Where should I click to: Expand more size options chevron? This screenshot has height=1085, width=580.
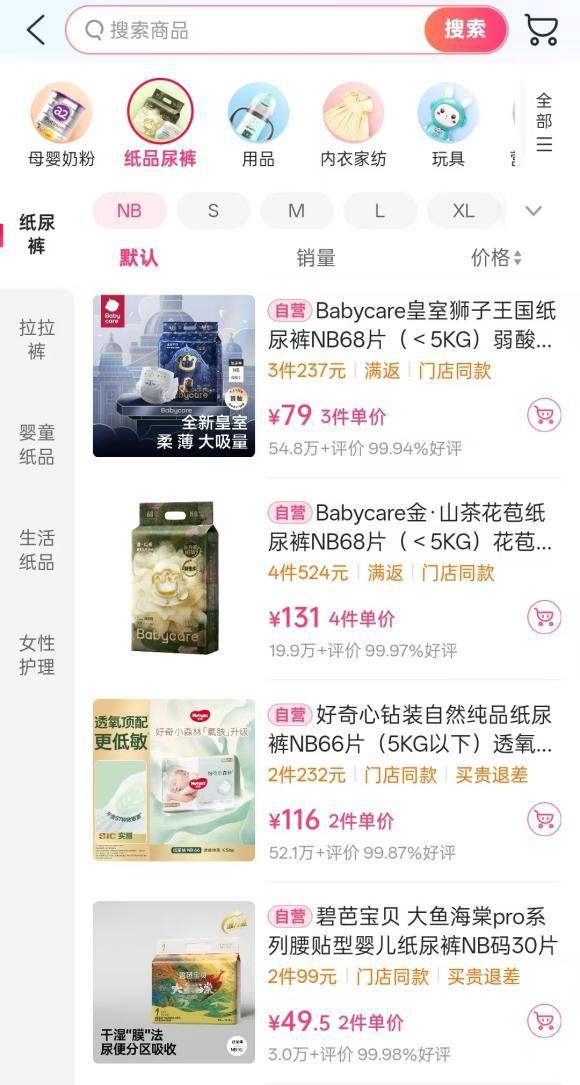pyautogui.click(x=534, y=211)
